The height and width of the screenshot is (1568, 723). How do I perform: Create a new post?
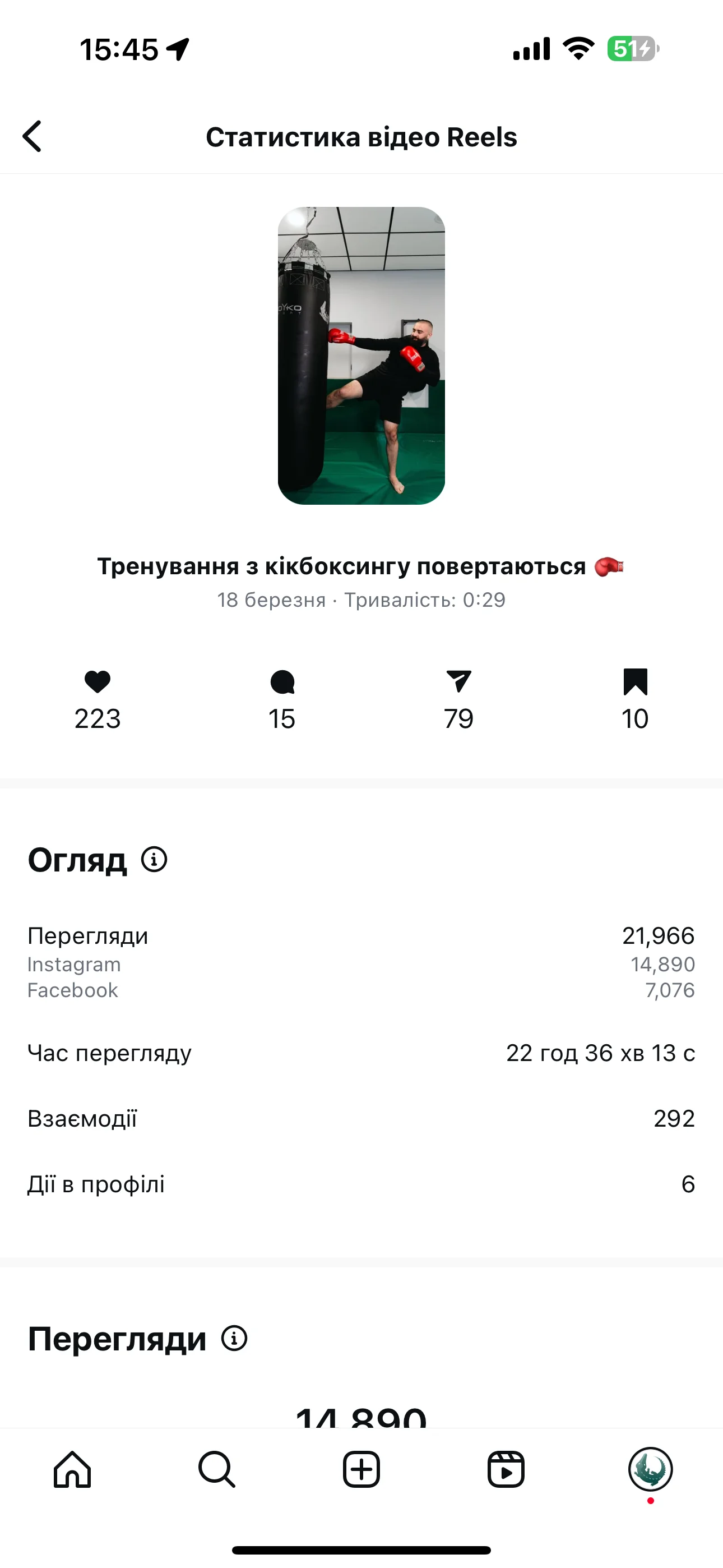click(x=361, y=1469)
